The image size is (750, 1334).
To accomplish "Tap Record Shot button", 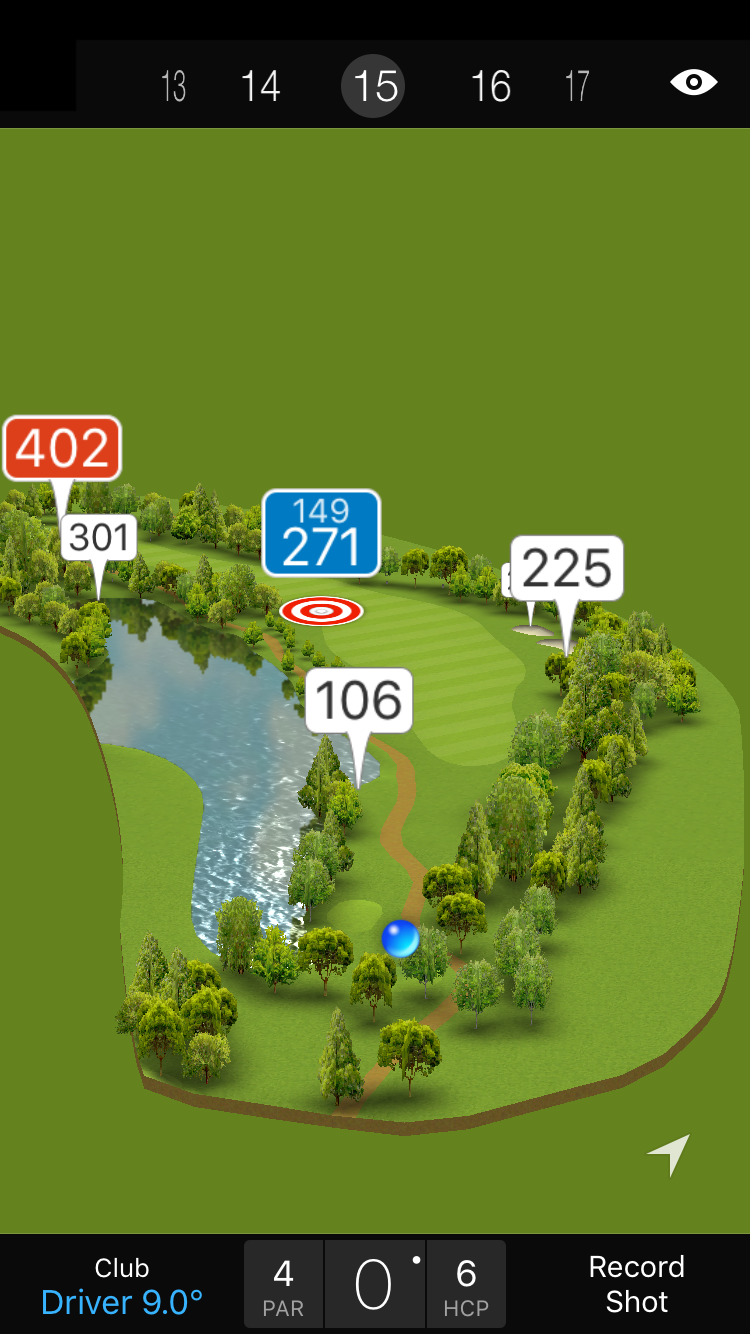I will point(636,1284).
